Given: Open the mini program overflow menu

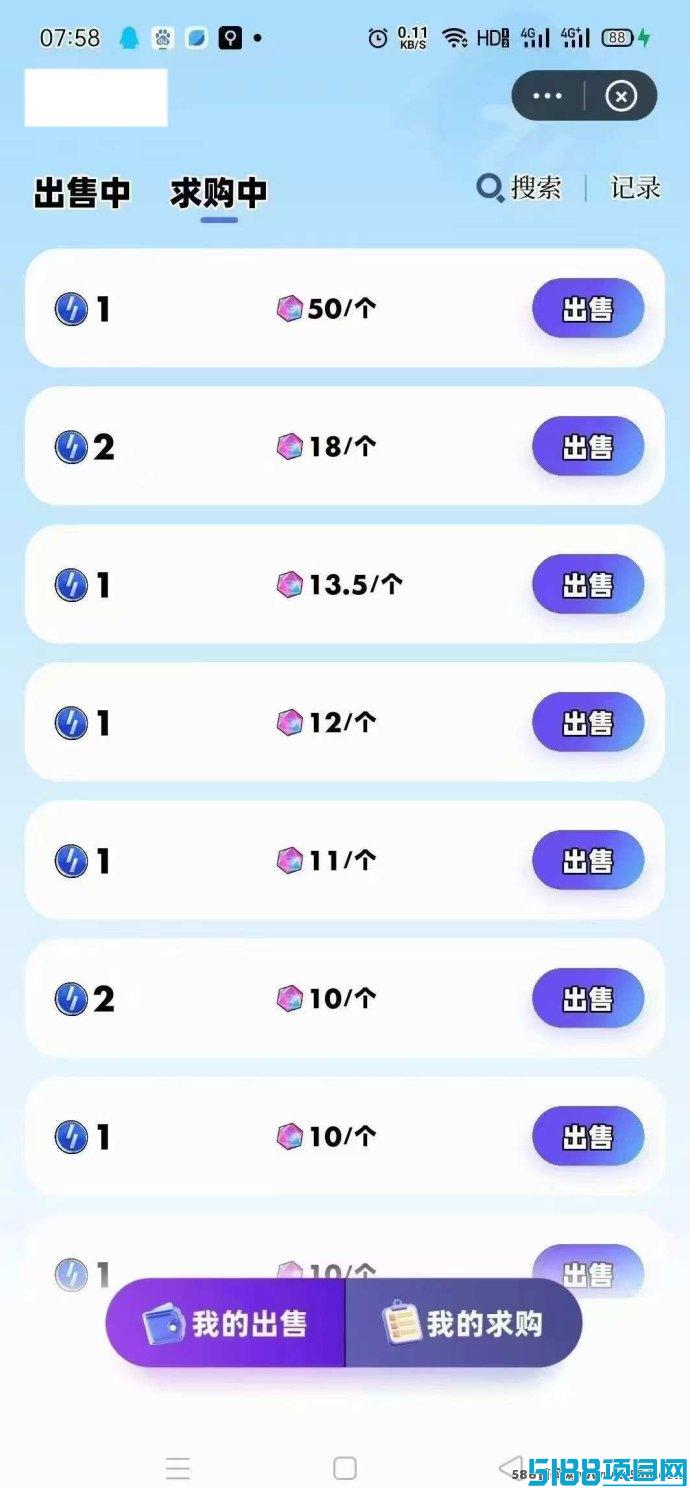Looking at the screenshot, I should tap(547, 96).
